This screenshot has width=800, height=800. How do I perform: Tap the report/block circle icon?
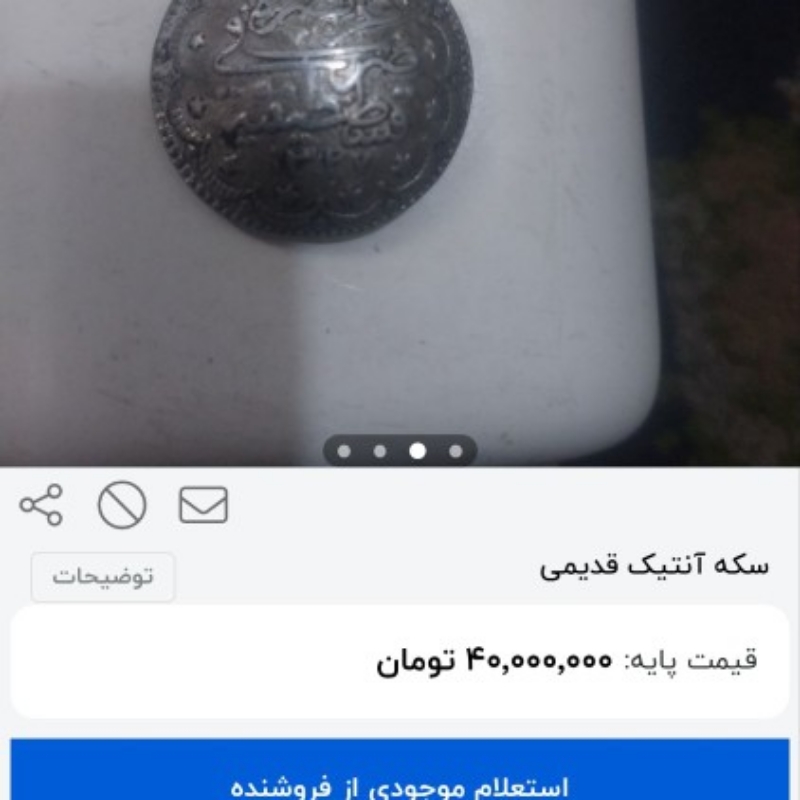122,505
